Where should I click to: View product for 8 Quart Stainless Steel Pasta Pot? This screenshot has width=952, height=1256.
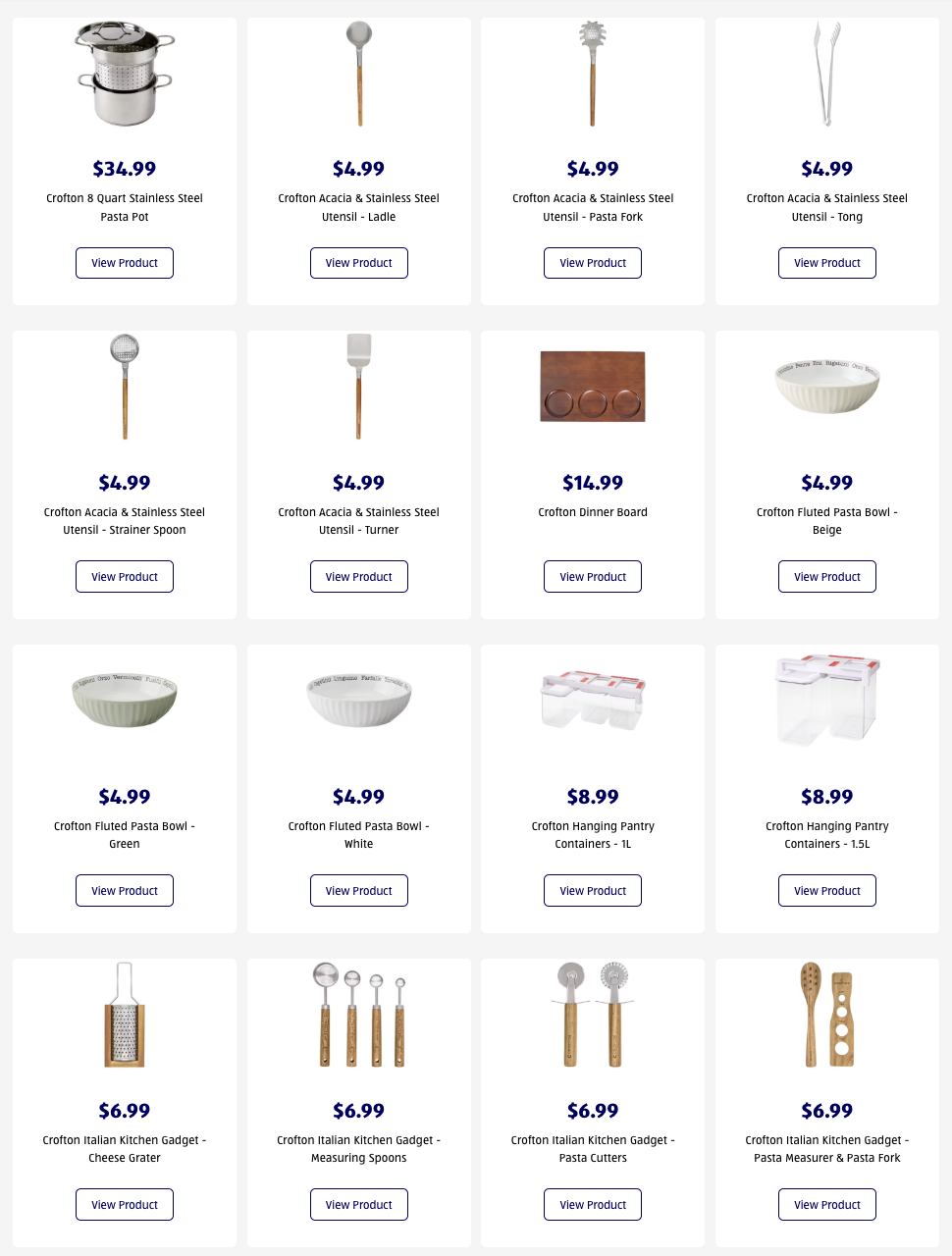pyautogui.click(x=125, y=263)
